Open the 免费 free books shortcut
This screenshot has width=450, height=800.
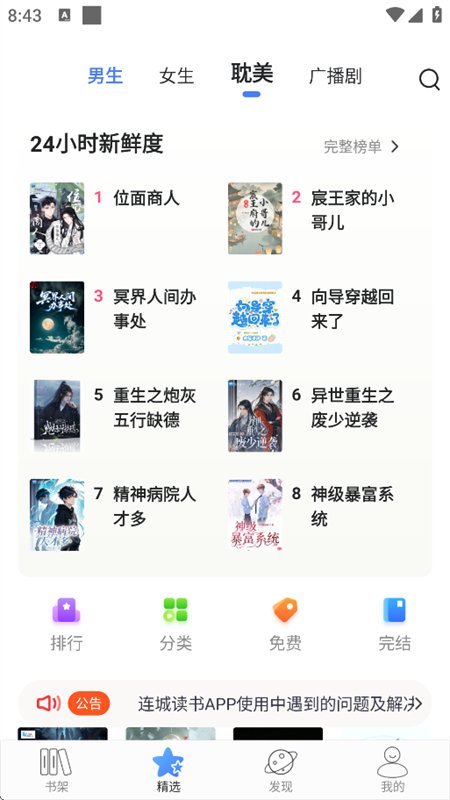click(x=285, y=624)
